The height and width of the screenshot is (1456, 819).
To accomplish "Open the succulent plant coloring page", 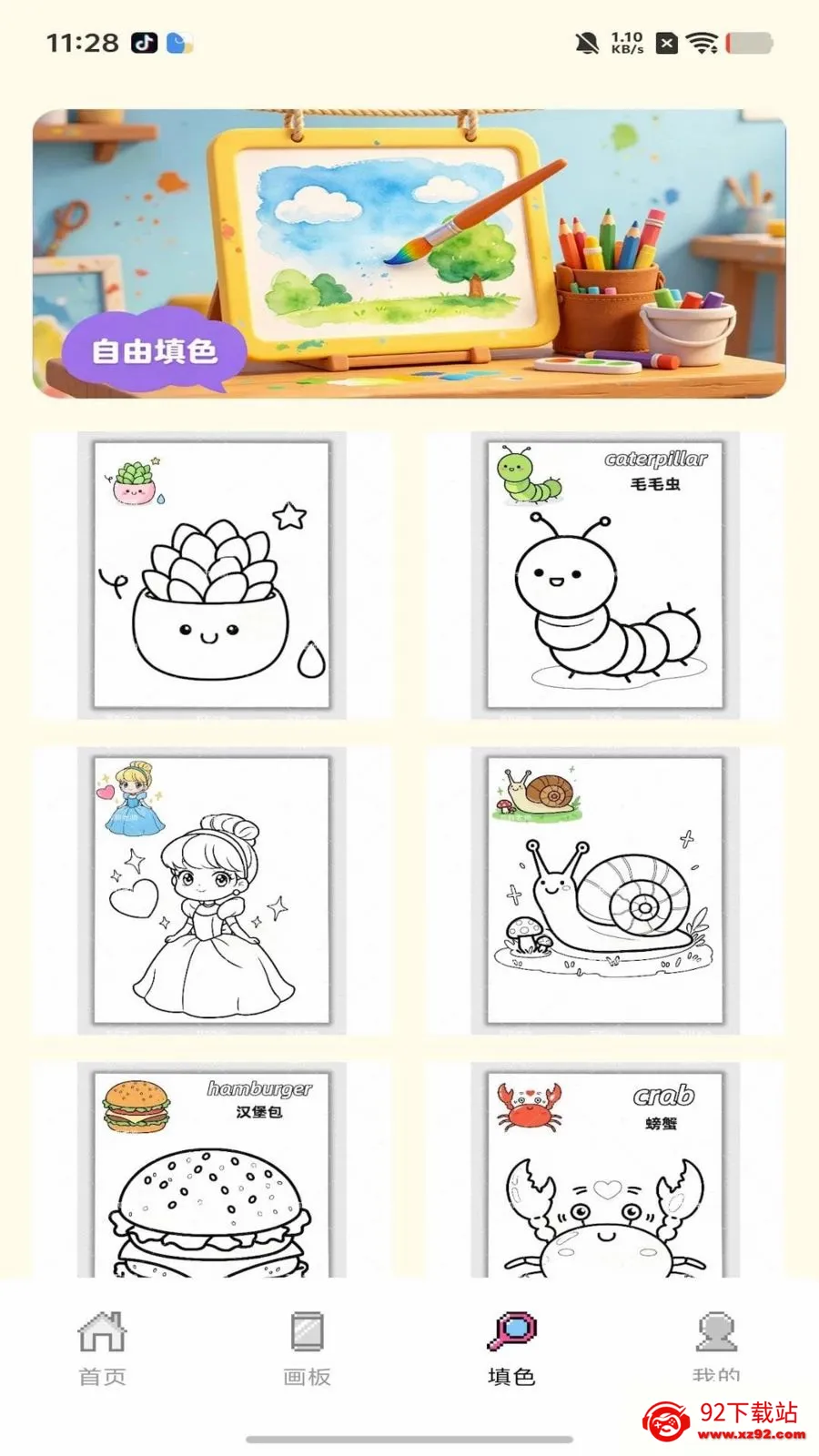I will click(x=211, y=575).
